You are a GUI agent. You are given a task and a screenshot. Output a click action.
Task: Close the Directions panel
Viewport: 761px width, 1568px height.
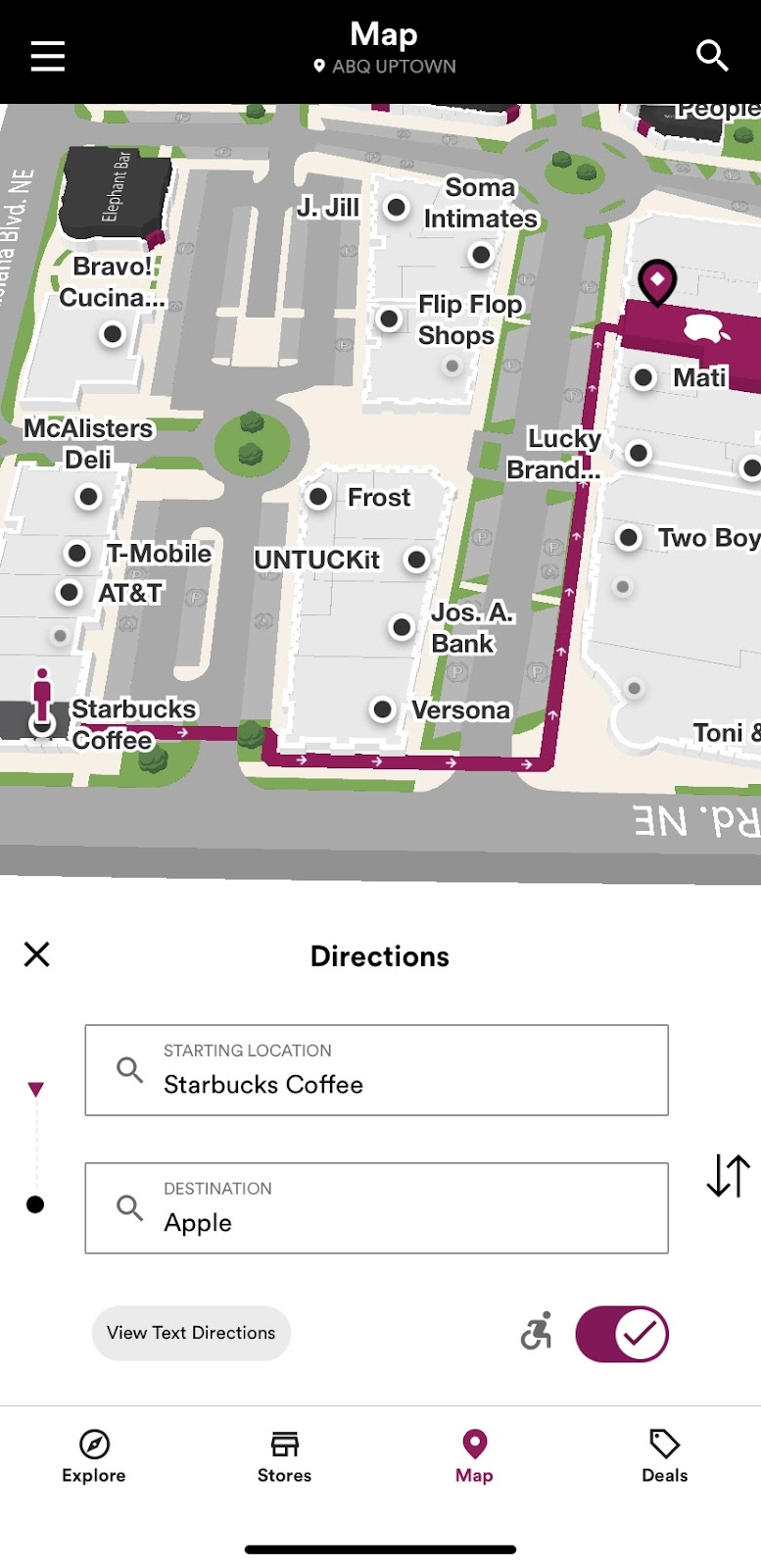[x=37, y=955]
